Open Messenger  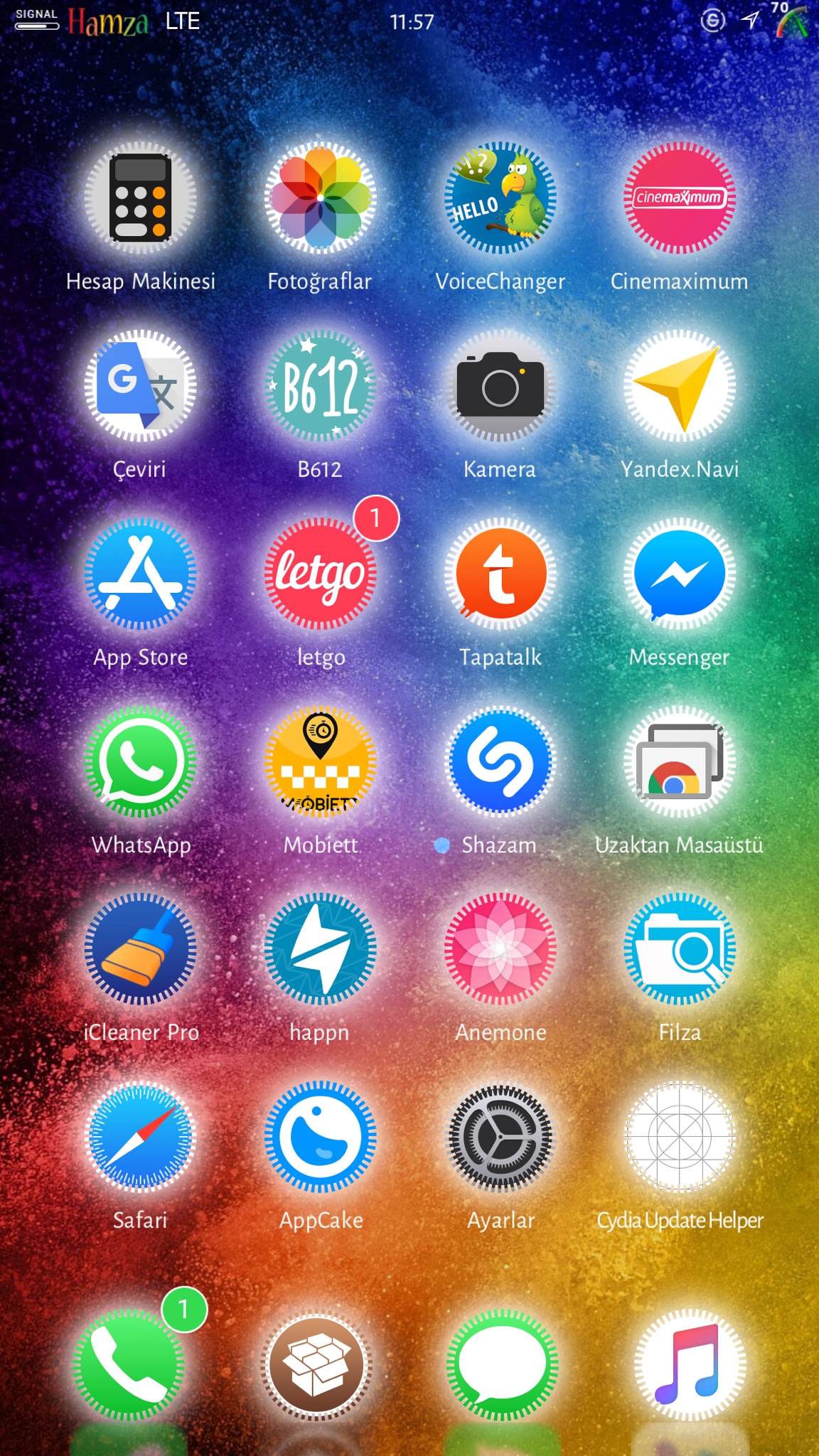pyautogui.click(x=680, y=574)
